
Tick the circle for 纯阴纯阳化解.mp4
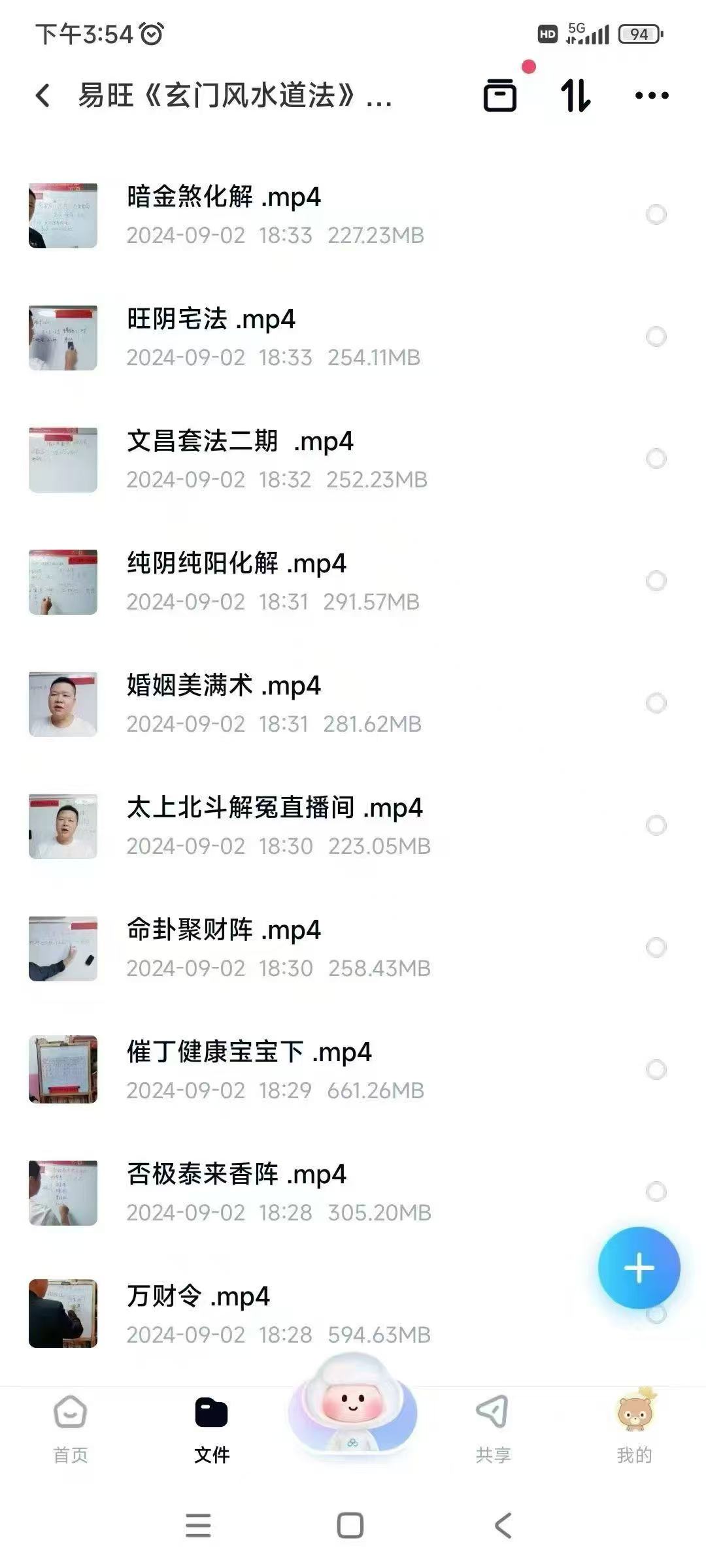(x=656, y=581)
